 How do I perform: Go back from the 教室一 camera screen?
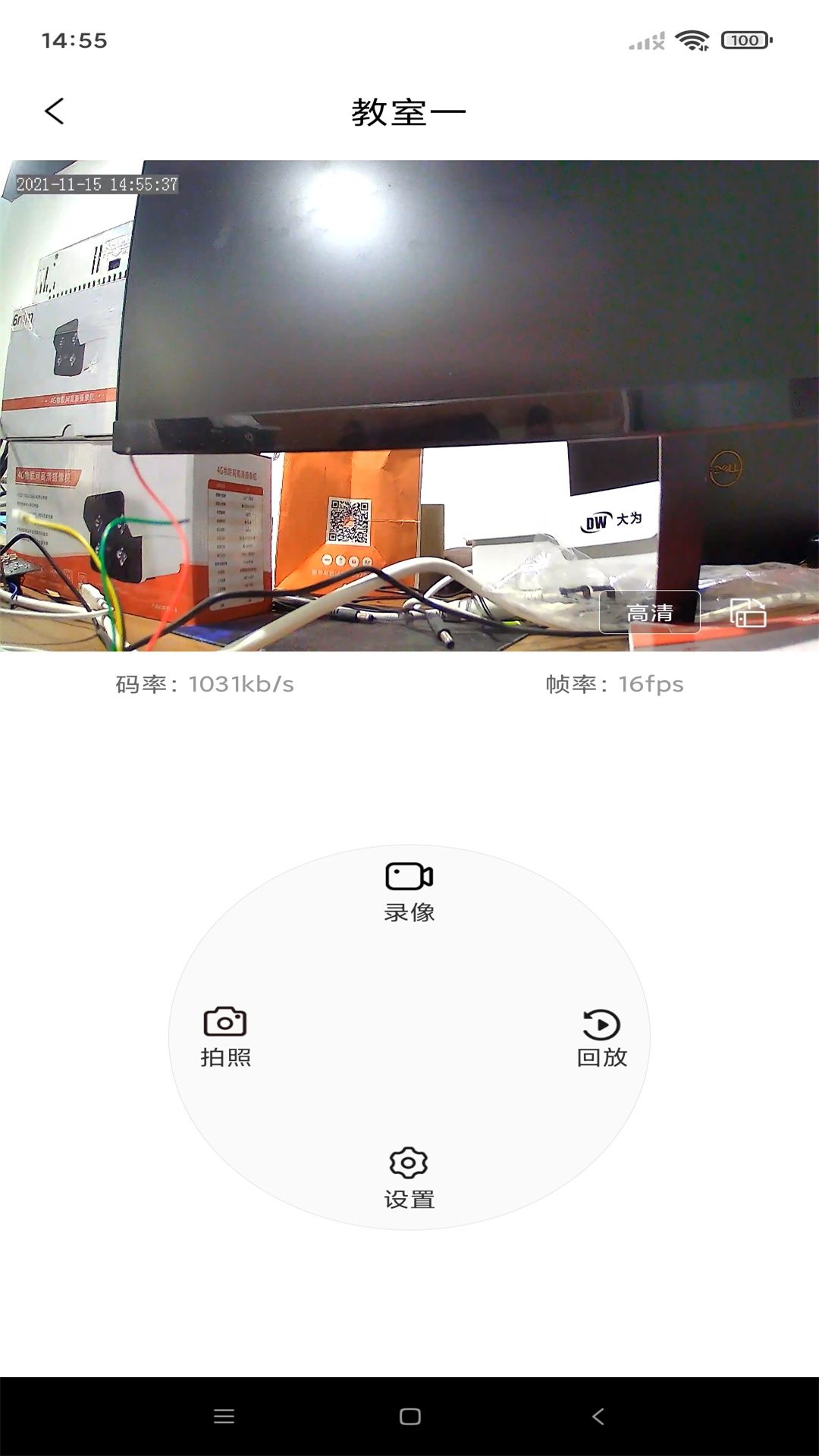pos(55,111)
